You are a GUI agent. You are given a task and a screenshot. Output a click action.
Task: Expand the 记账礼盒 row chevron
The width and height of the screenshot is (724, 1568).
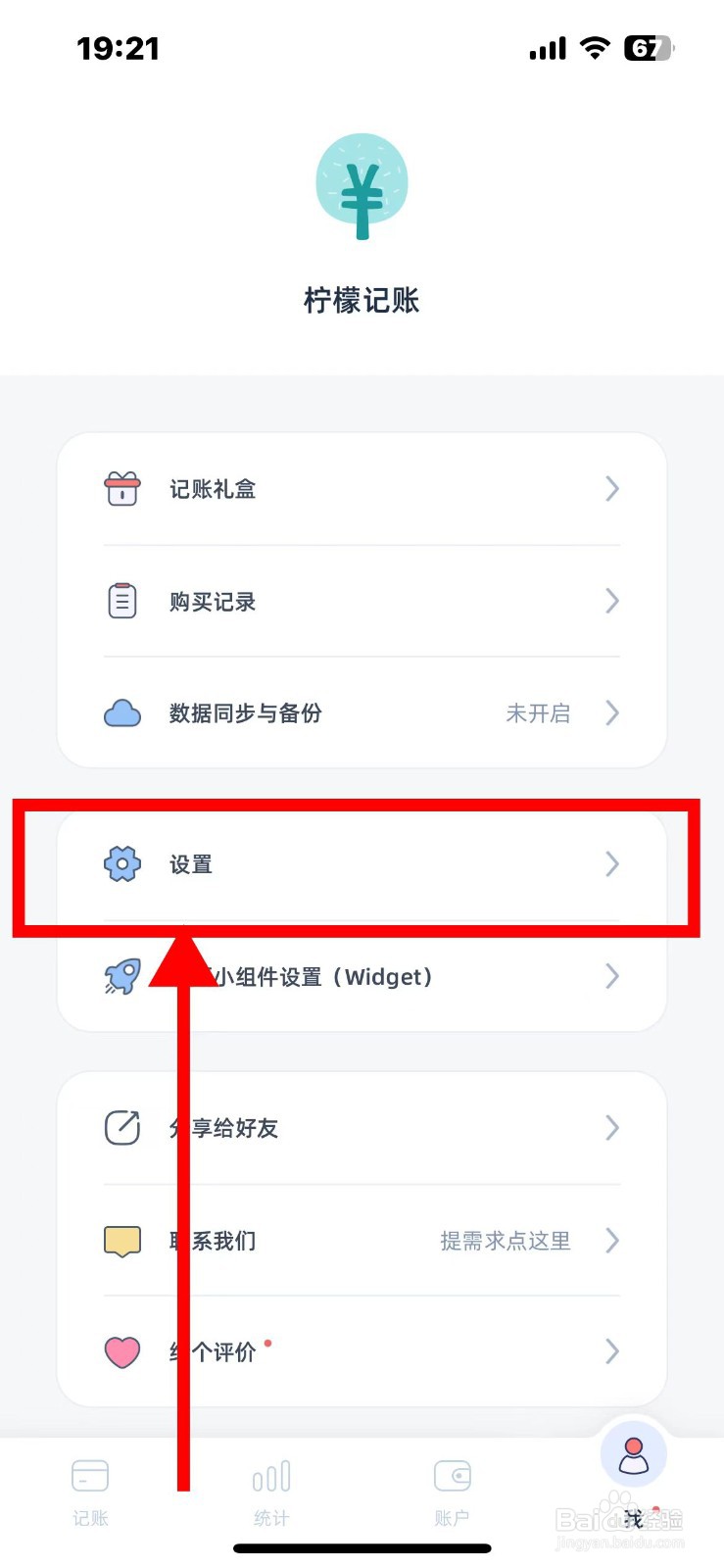click(612, 489)
